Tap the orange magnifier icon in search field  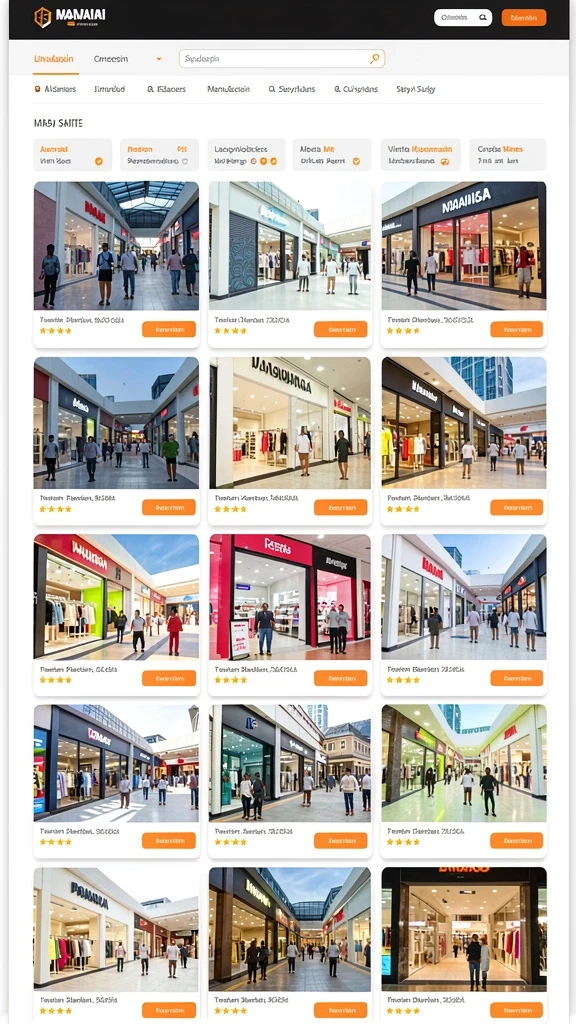point(374,59)
